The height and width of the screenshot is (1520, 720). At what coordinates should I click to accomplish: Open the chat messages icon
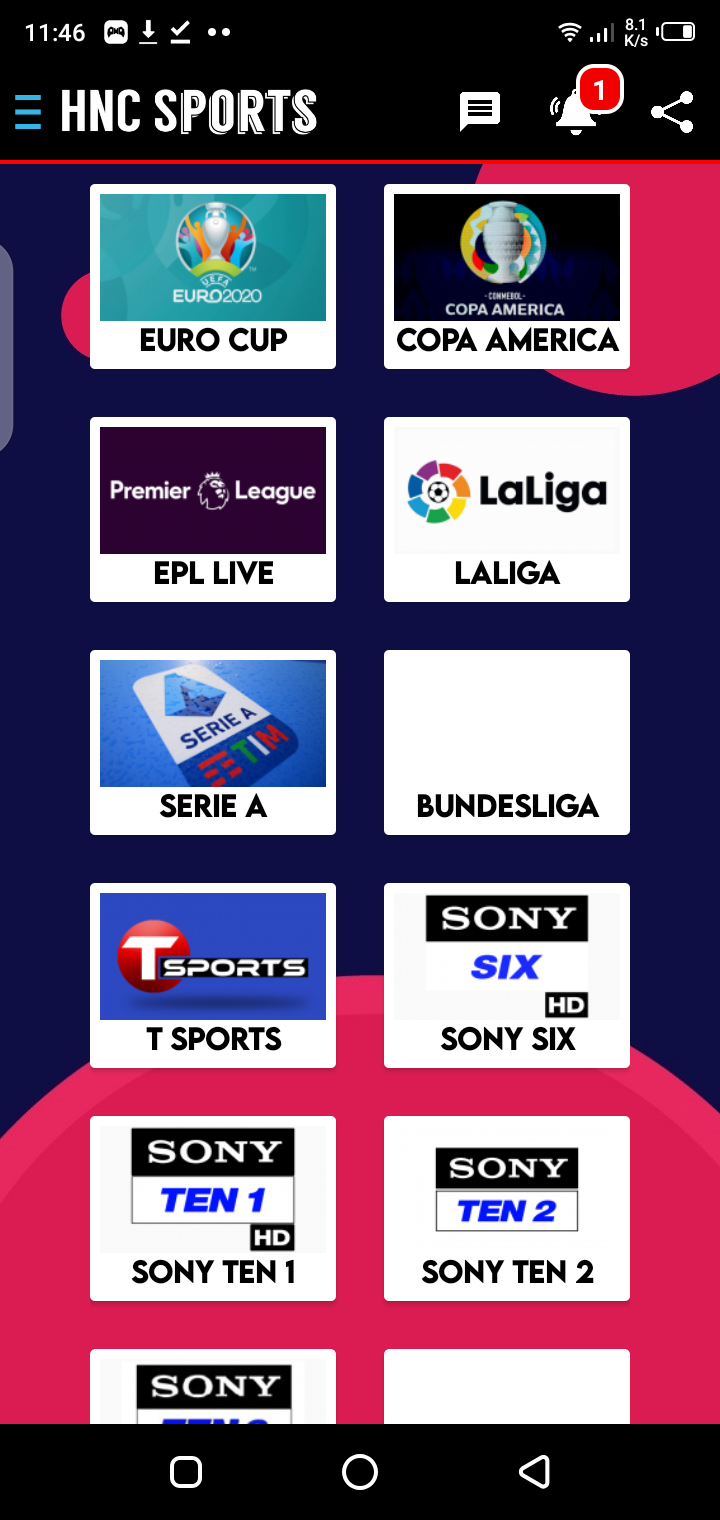[479, 112]
